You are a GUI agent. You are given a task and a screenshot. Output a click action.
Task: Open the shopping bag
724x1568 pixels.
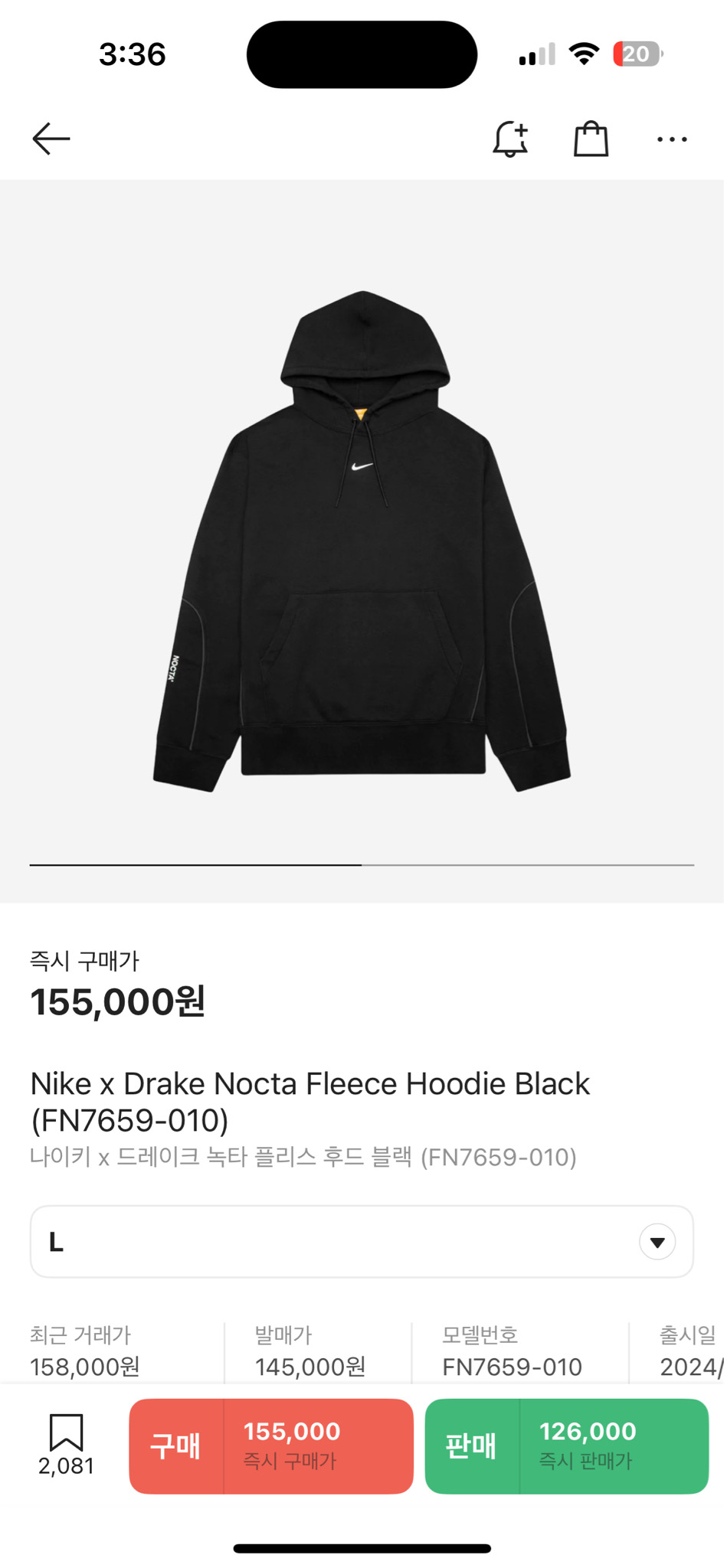pos(591,139)
